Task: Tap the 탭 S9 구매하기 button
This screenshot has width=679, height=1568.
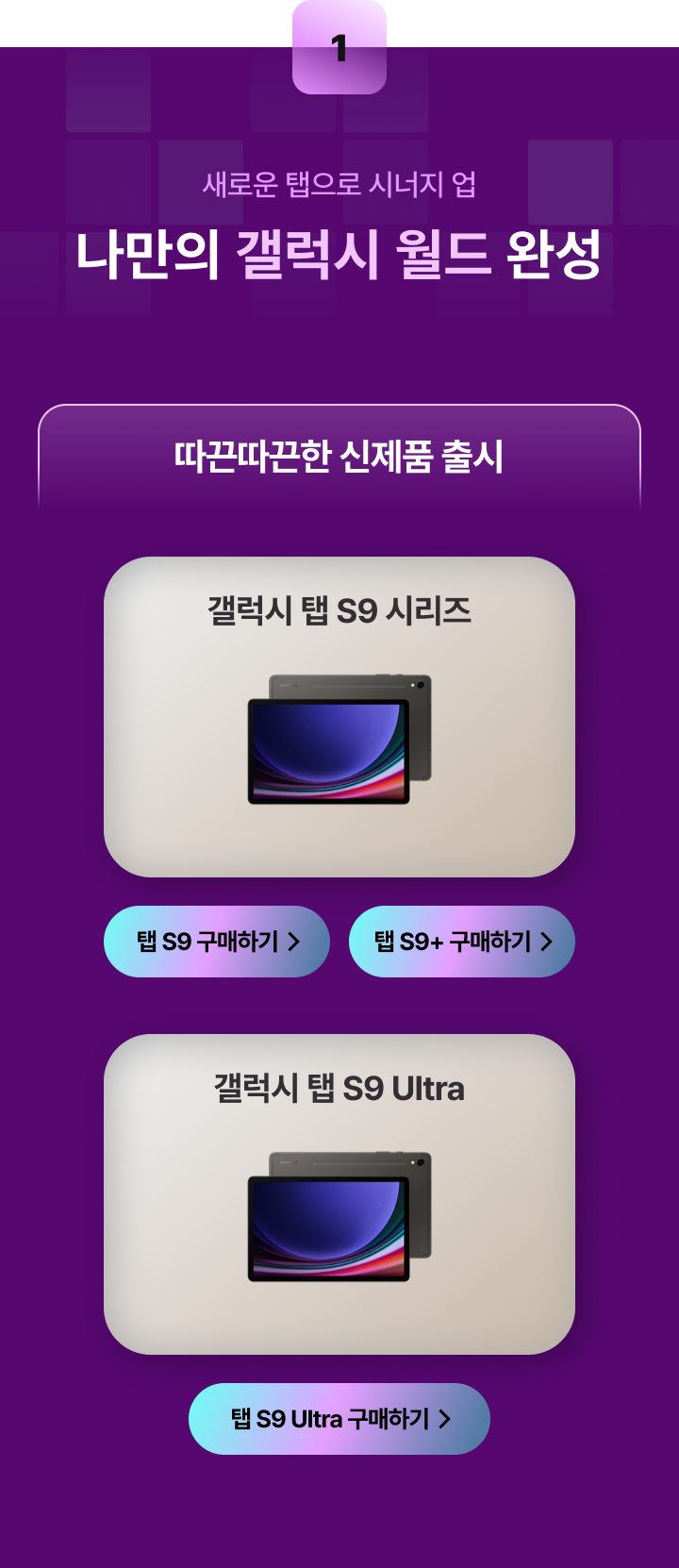Action: pos(217,942)
